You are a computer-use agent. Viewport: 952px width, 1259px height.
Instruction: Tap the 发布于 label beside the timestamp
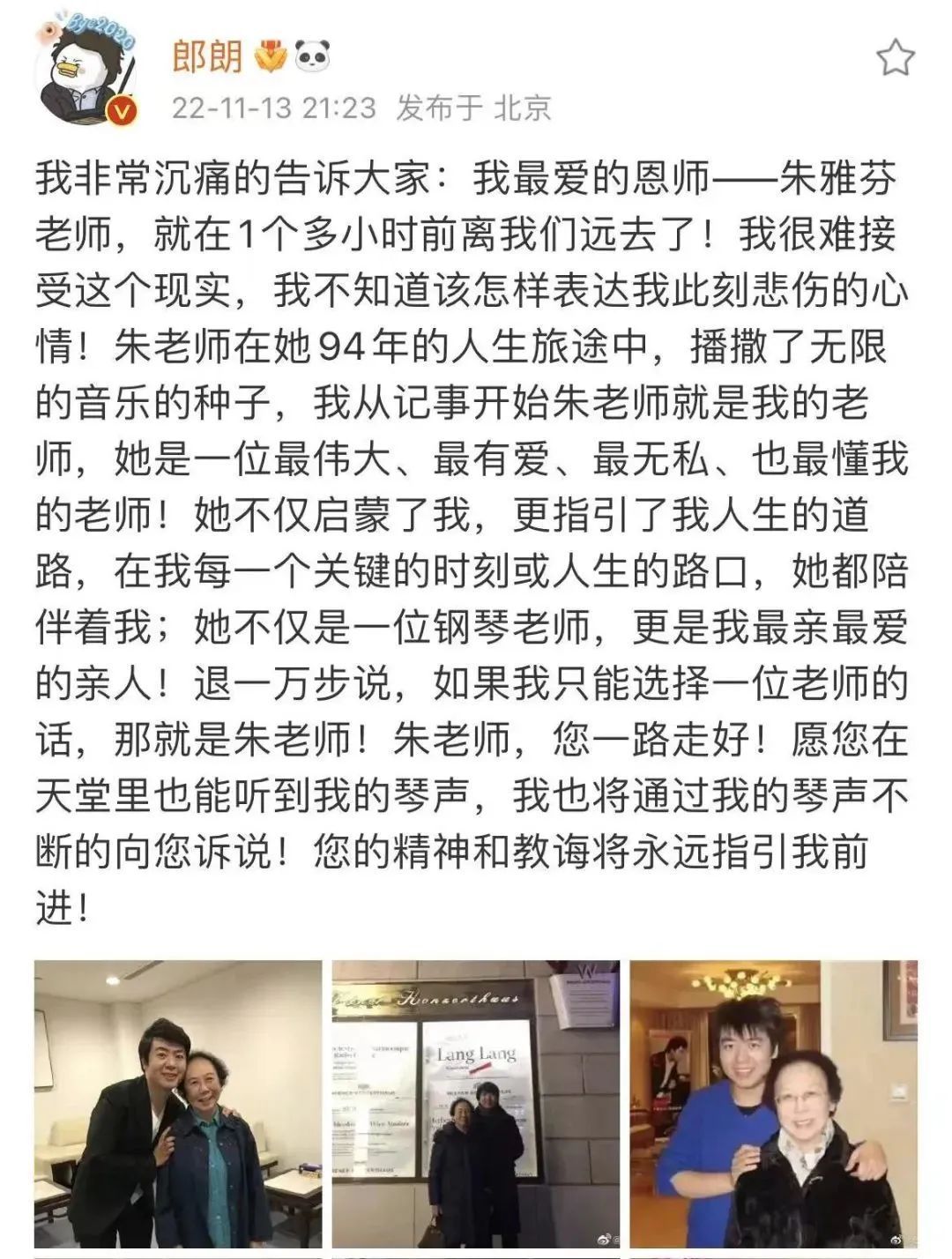tap(439, 108)
